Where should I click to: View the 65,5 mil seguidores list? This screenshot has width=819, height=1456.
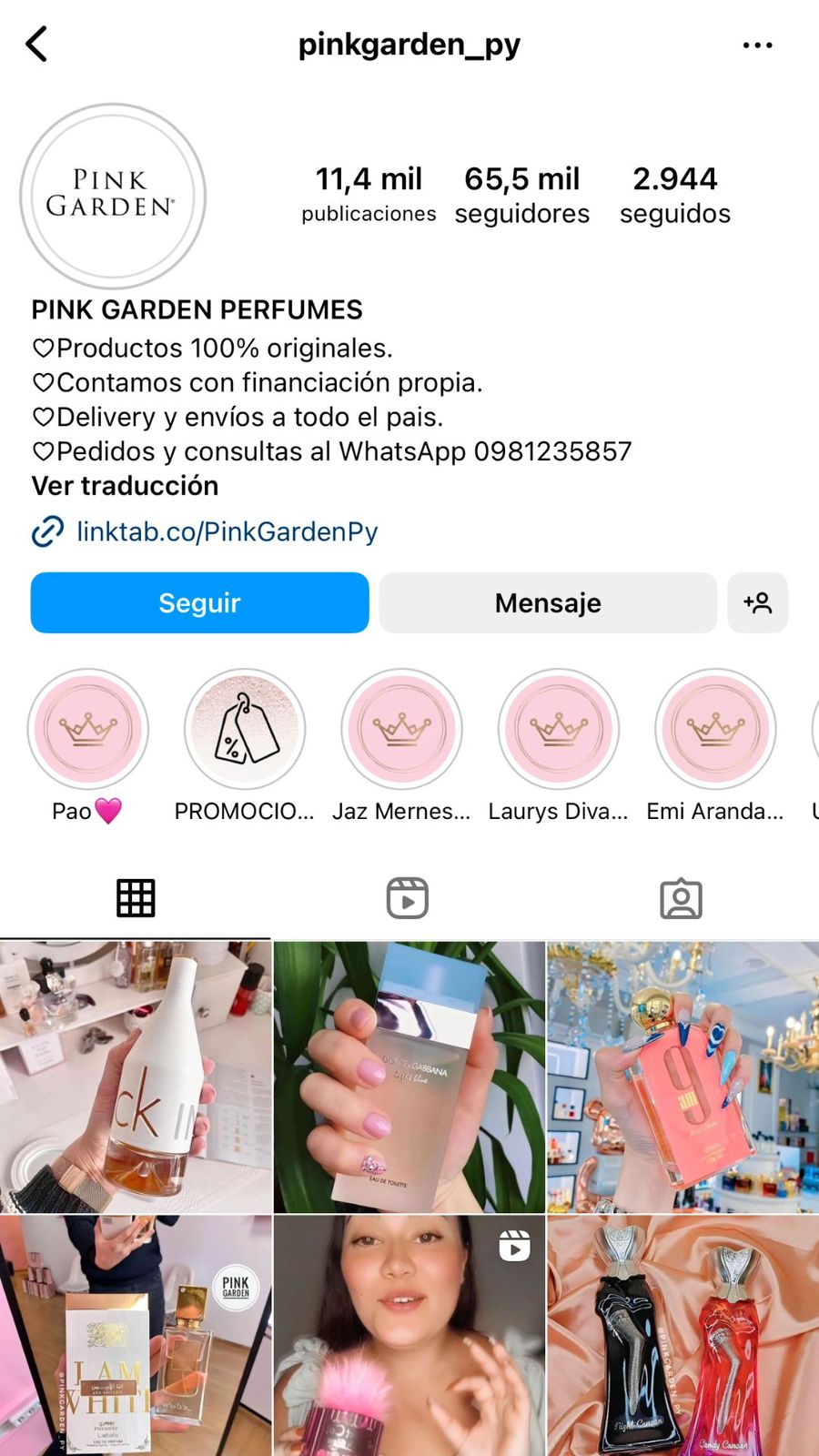tap(521, 194)
